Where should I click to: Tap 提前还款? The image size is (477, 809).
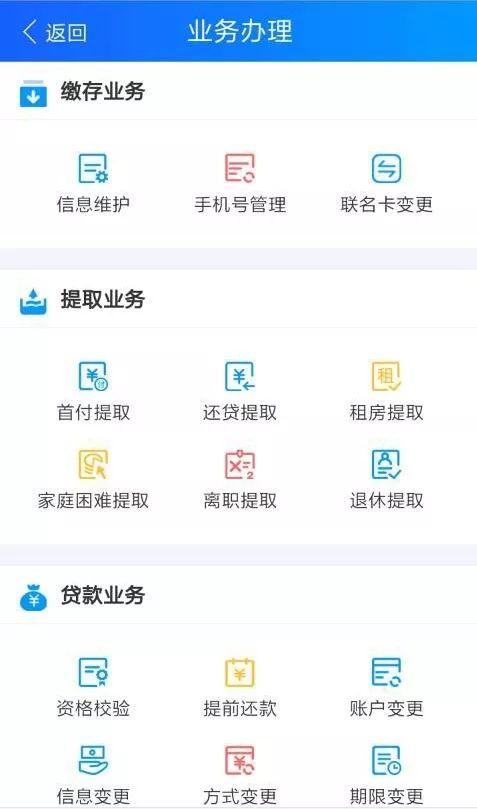pyautogui.click(x=240, y=687)
